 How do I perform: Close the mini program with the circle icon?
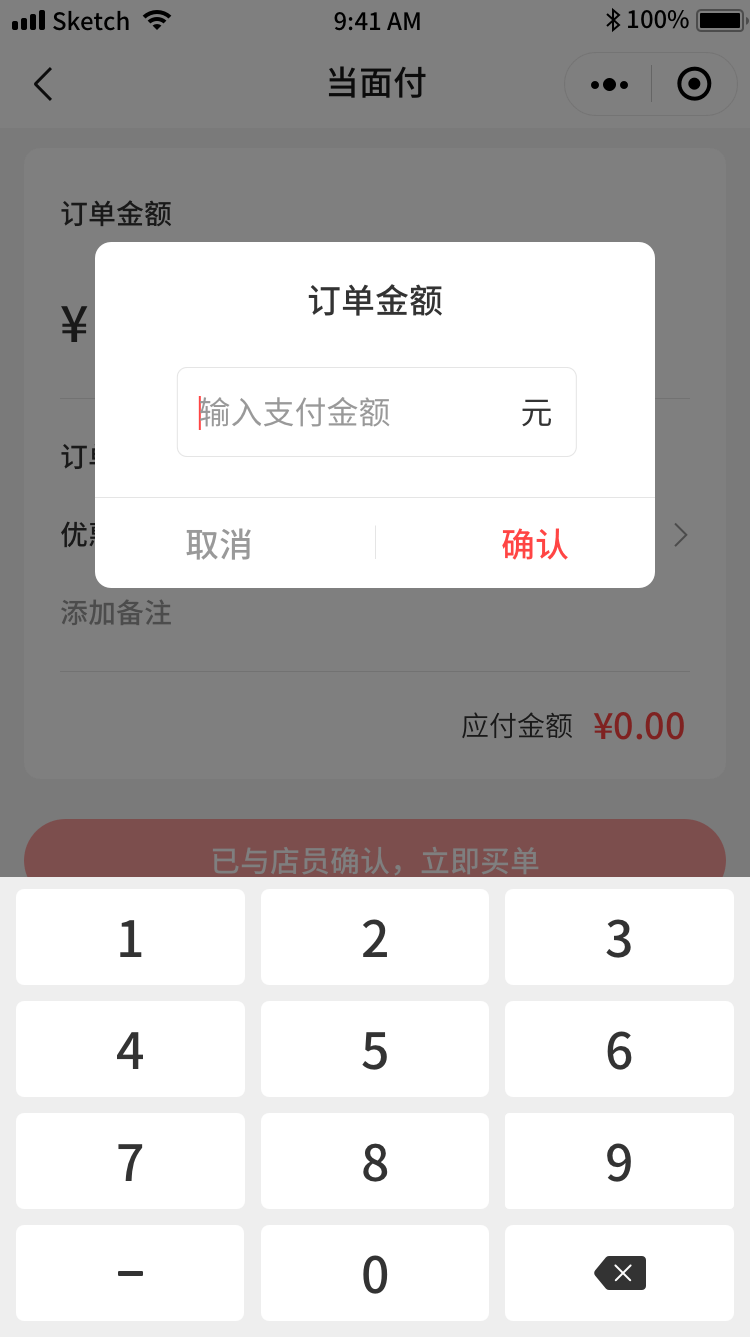click(694, 85)
